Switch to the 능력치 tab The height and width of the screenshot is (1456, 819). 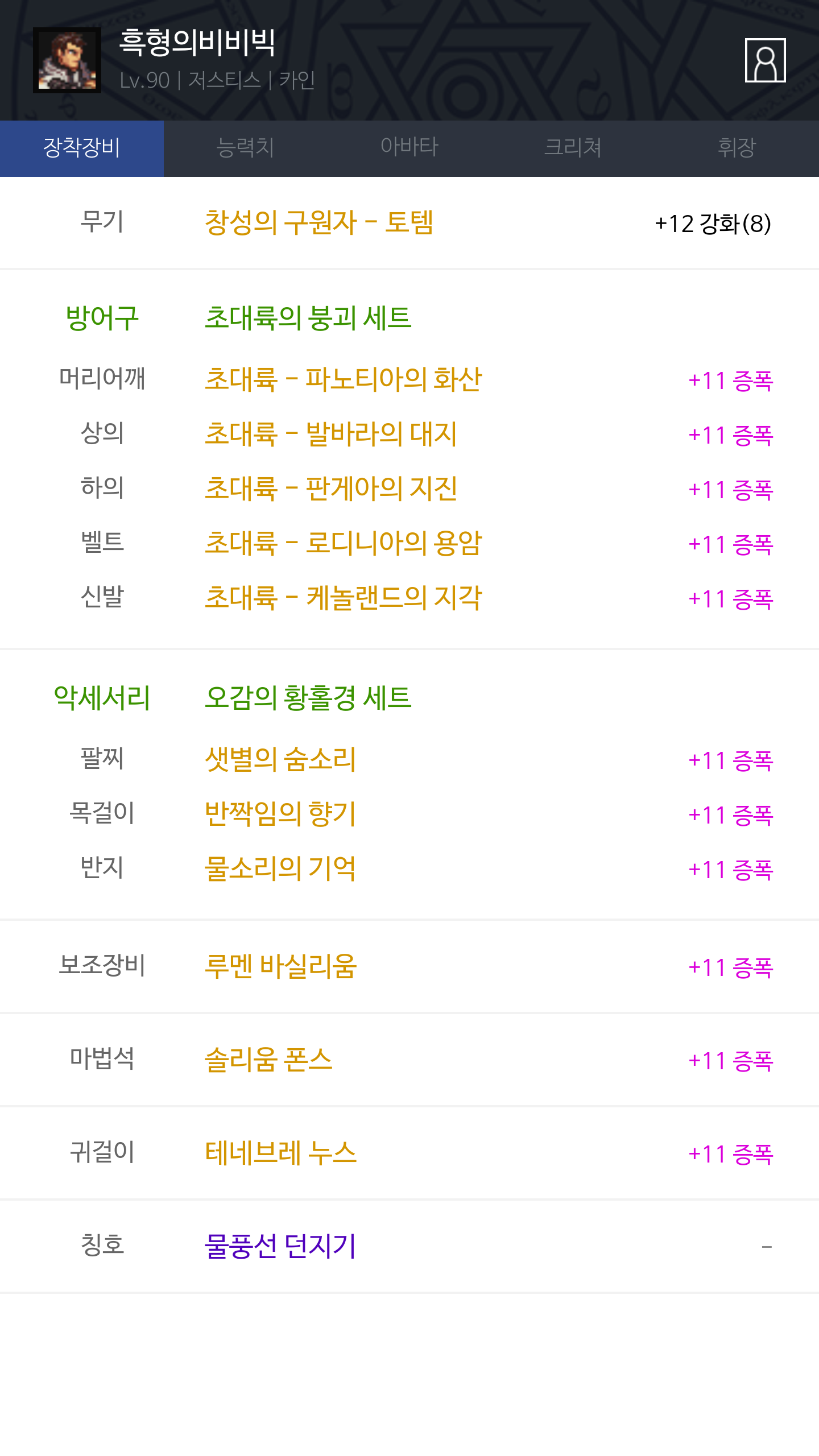point(246,148)
